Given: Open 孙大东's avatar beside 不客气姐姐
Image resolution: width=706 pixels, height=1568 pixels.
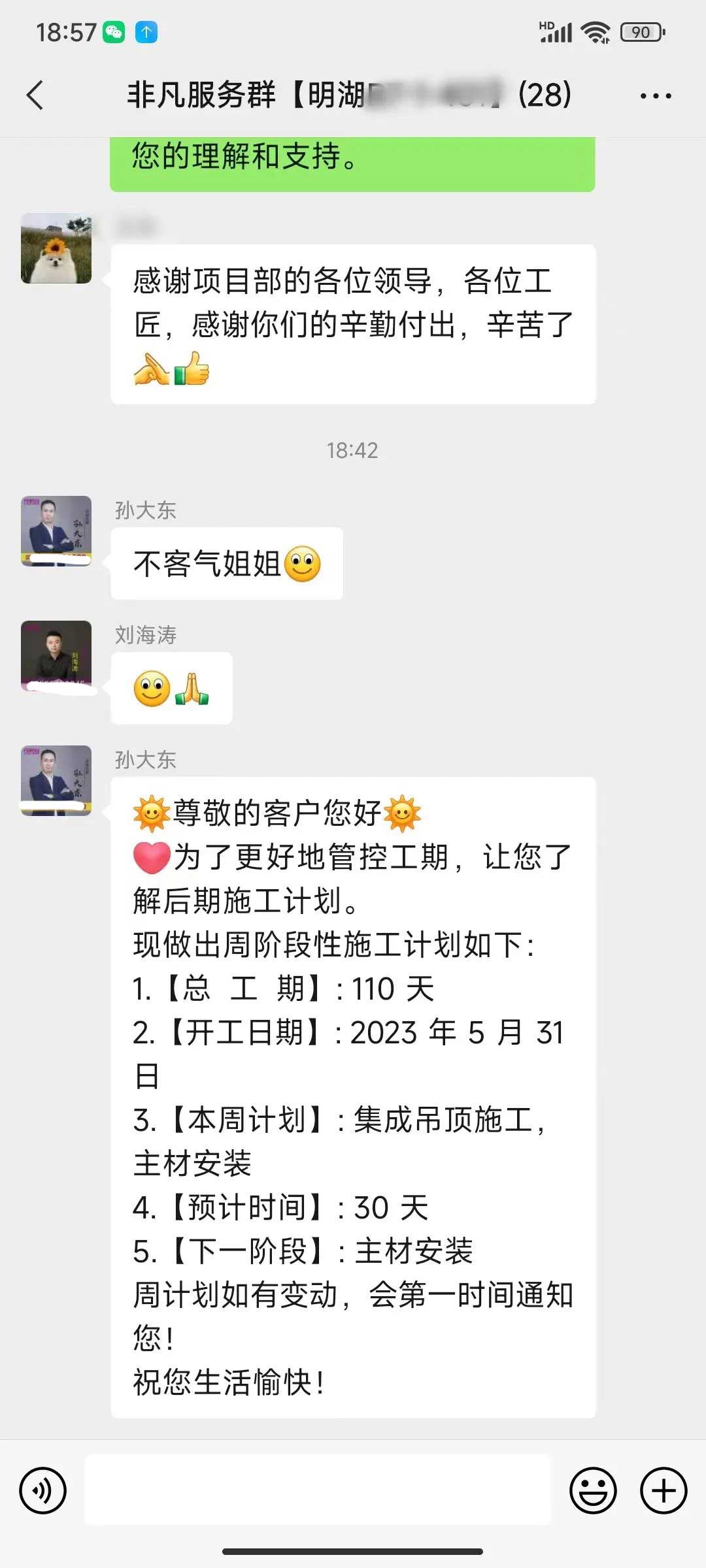Looking at the screenshot, I should [x=56, y=531].
